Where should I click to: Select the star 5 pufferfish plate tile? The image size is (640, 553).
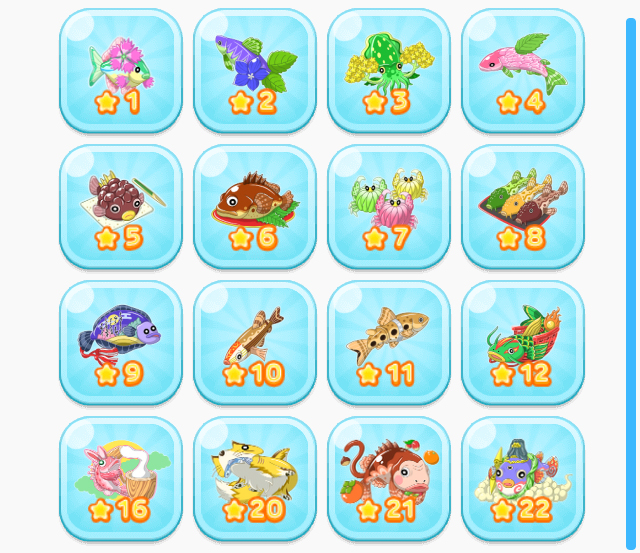[x=120, y=206]
